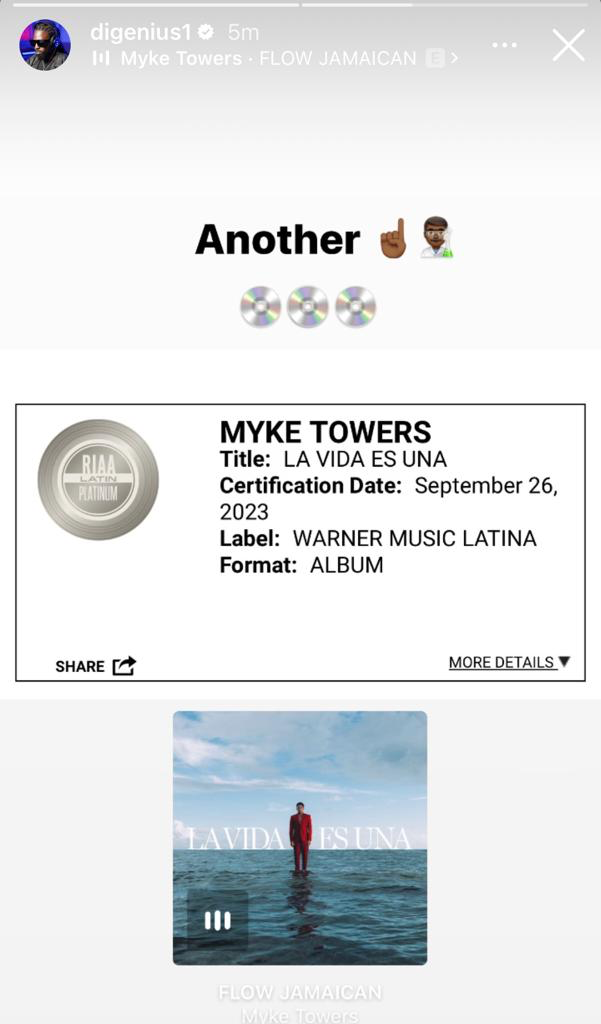Tap the LA VIDA ES UNA music sticker
Screen dimensions: 601x1024
300,837
